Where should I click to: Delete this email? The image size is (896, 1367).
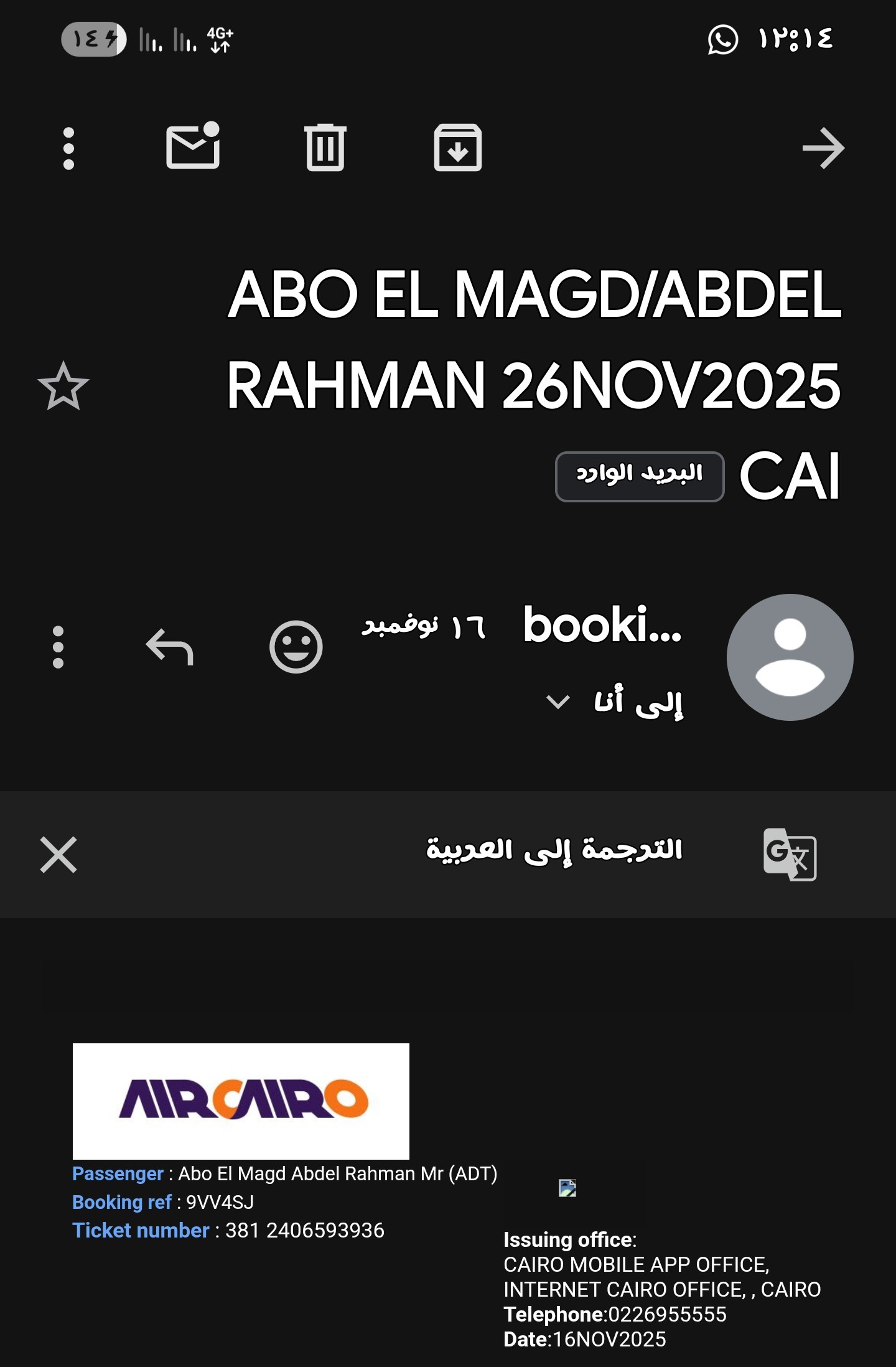[x=325, y=148]
